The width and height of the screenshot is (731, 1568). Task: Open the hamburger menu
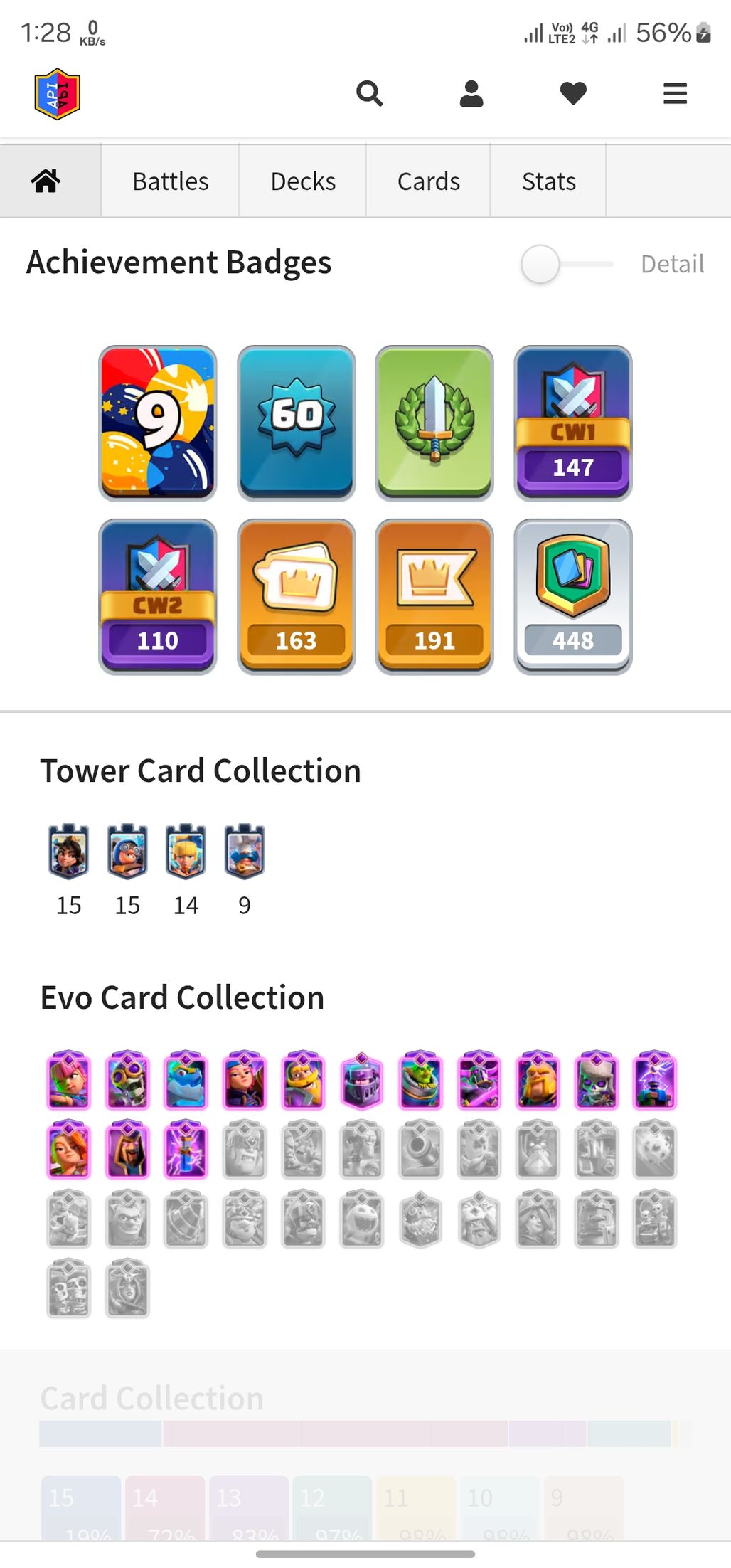(x=675, y=93)
